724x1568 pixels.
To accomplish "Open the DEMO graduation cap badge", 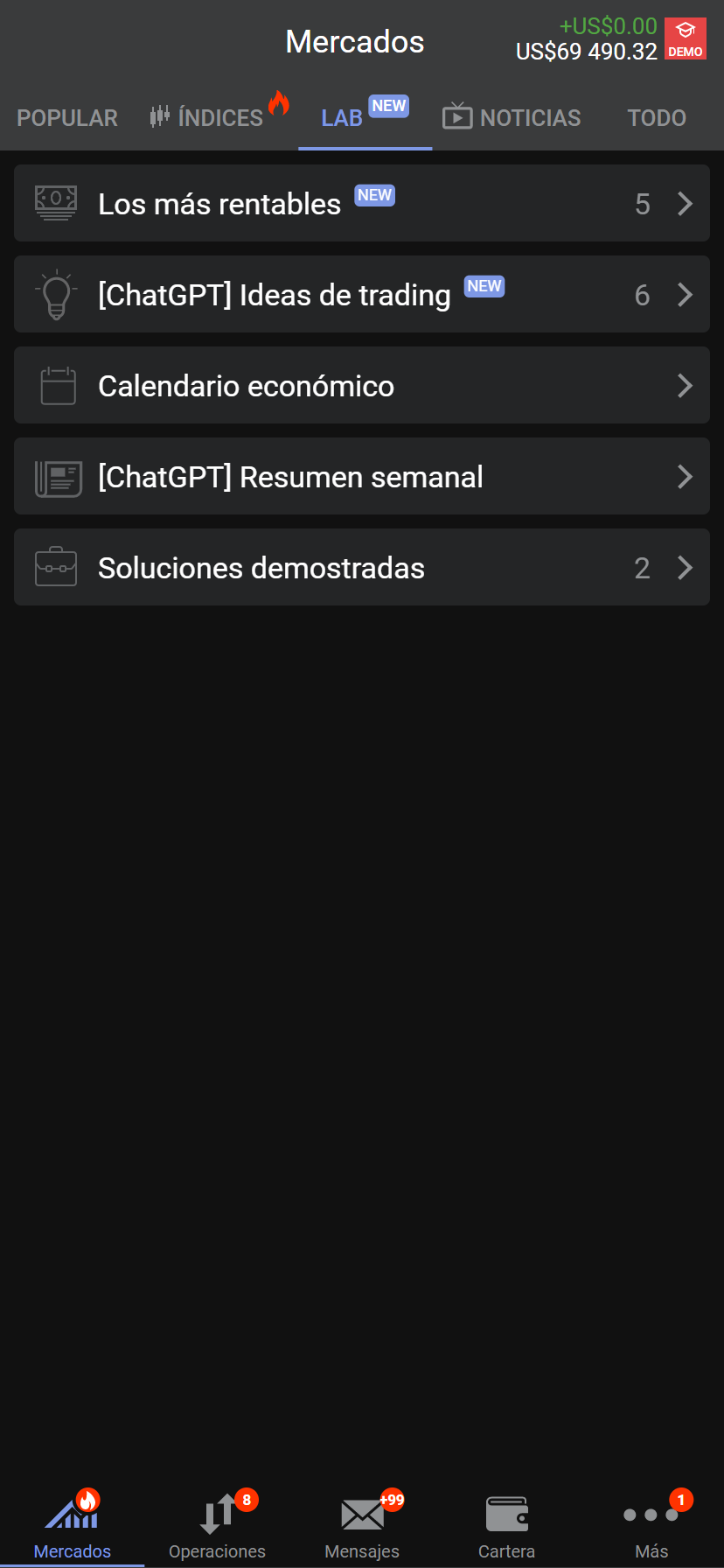I will pyautogui.click(x=686, y=38).
